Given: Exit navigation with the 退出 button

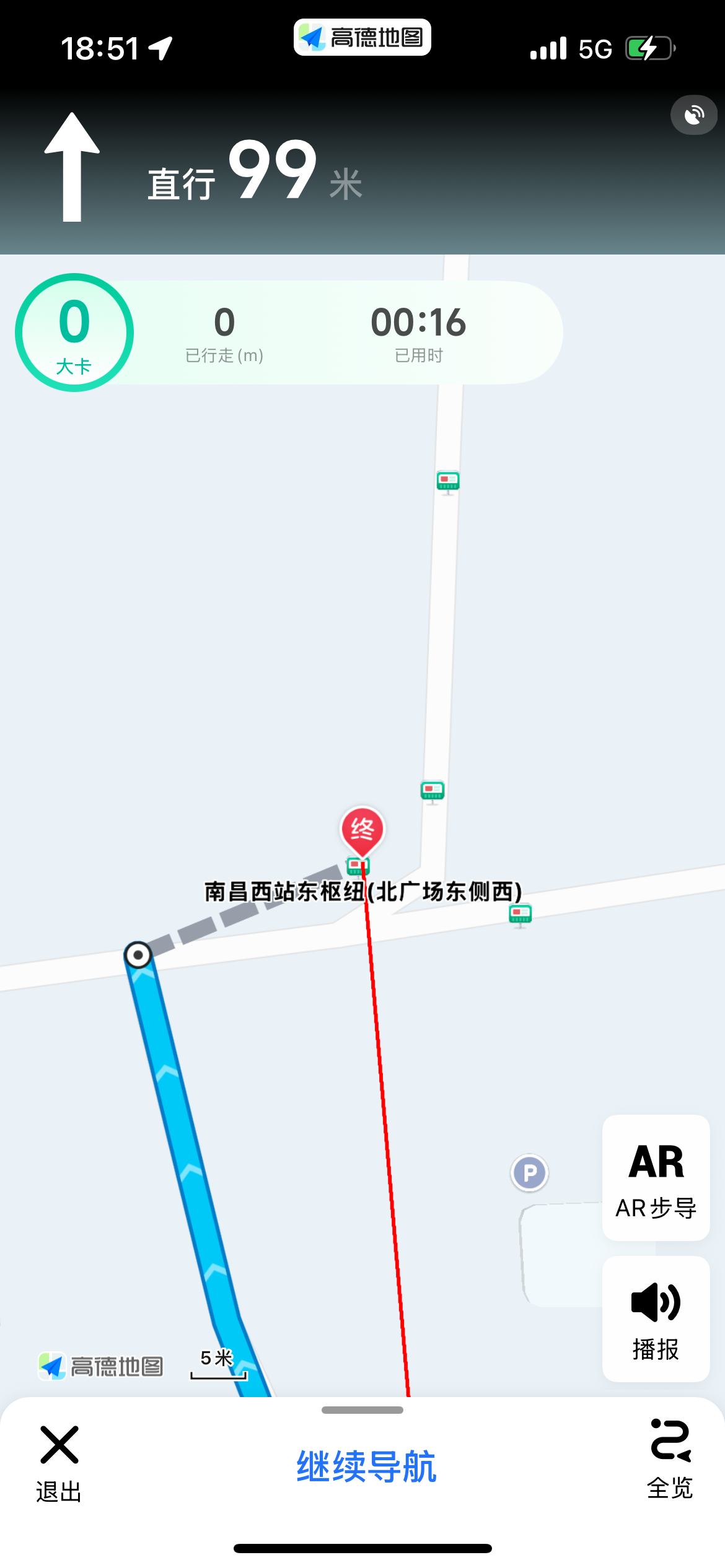Looking at the screenshot, I should (x=59, y=1464).
